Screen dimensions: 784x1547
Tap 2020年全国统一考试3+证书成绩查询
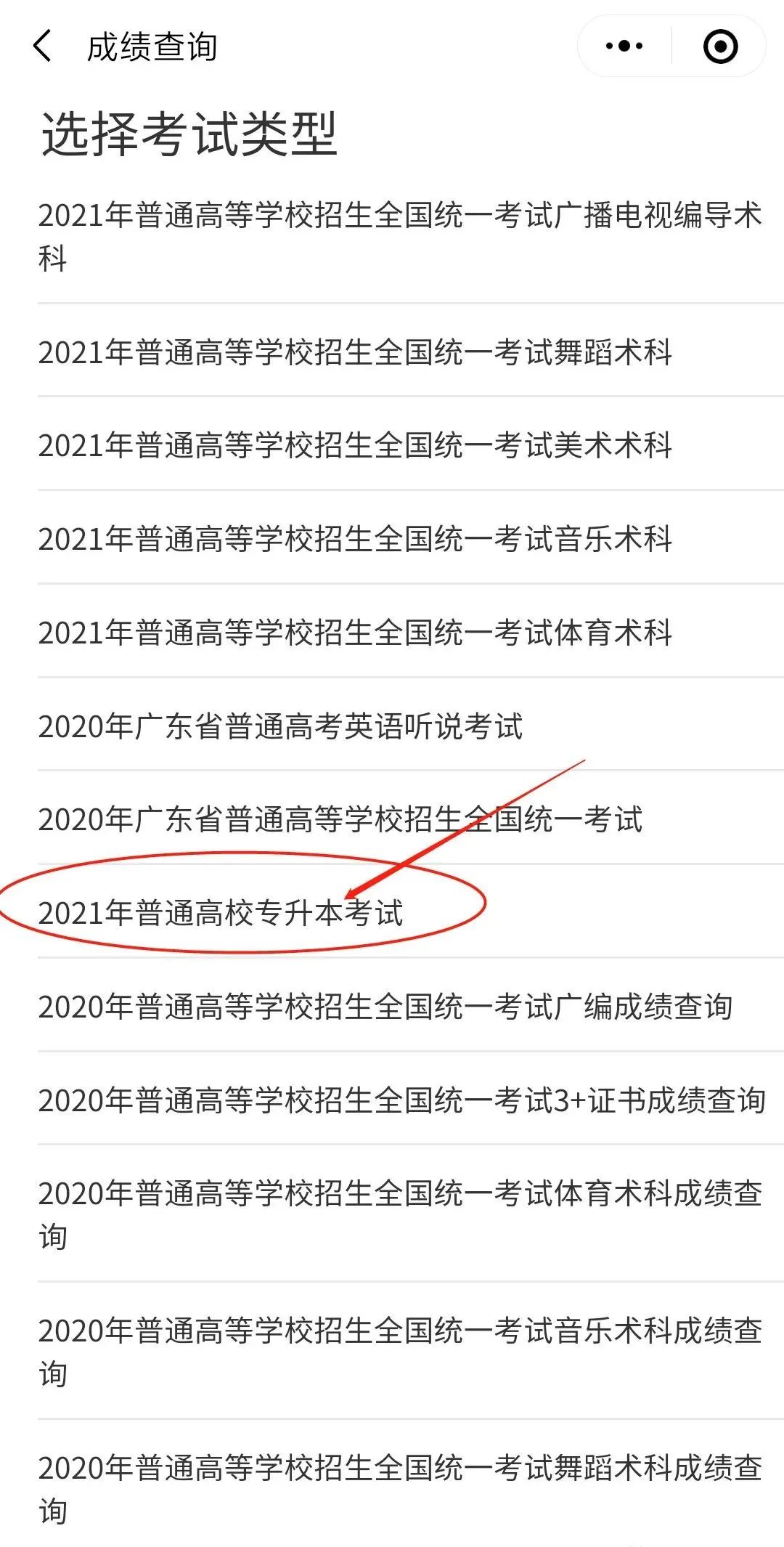(401, 1100)
